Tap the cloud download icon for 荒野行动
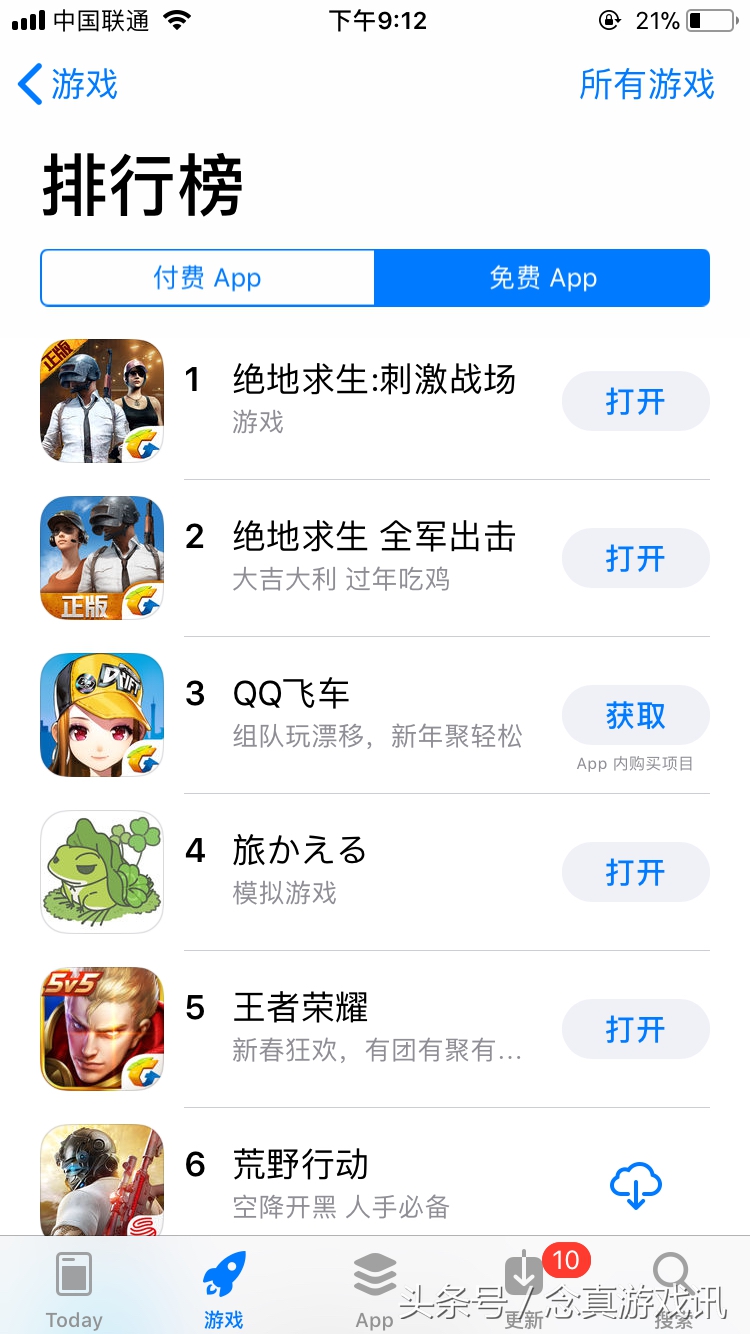Viewport: 750px width, 1334px height. (636, 1186)
